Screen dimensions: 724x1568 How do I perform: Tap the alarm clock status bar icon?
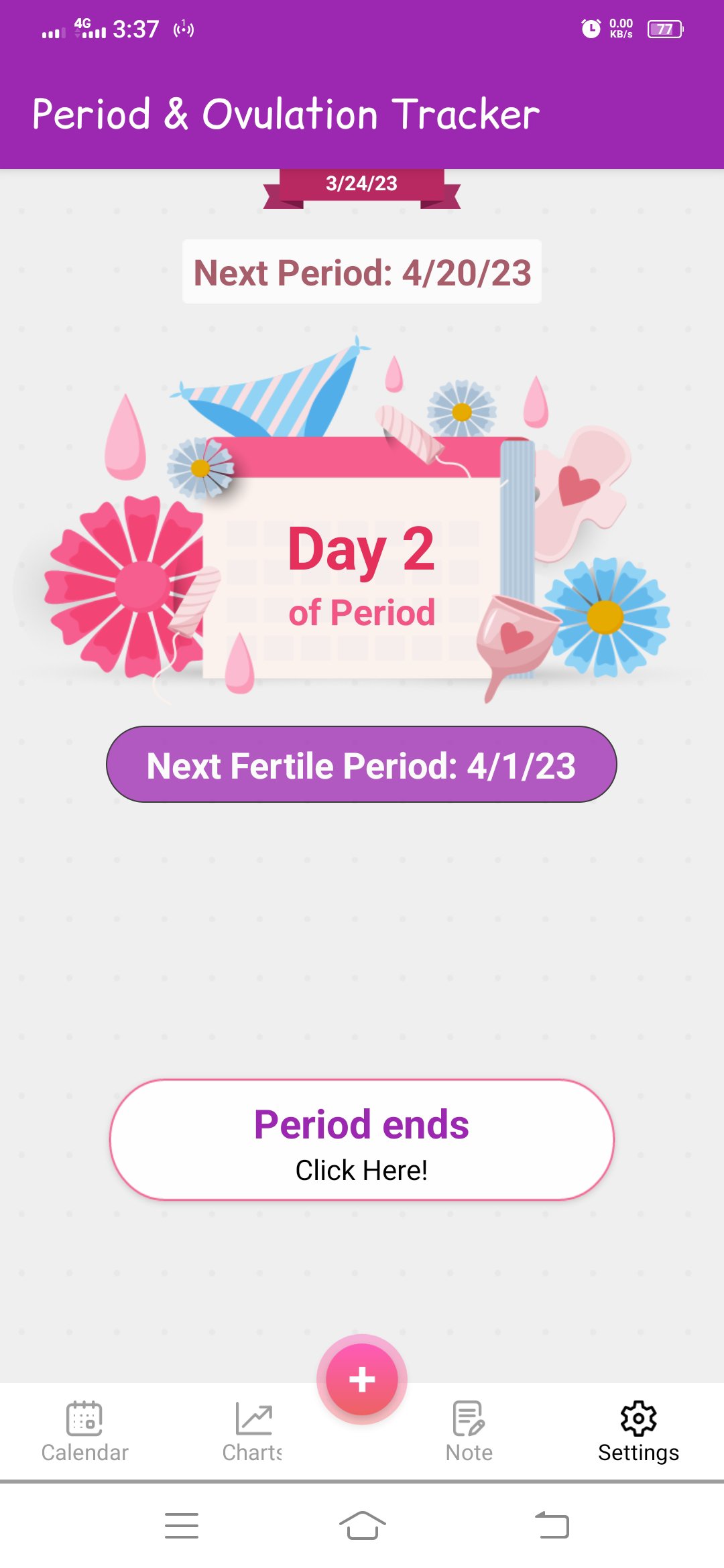pos(590,28)
